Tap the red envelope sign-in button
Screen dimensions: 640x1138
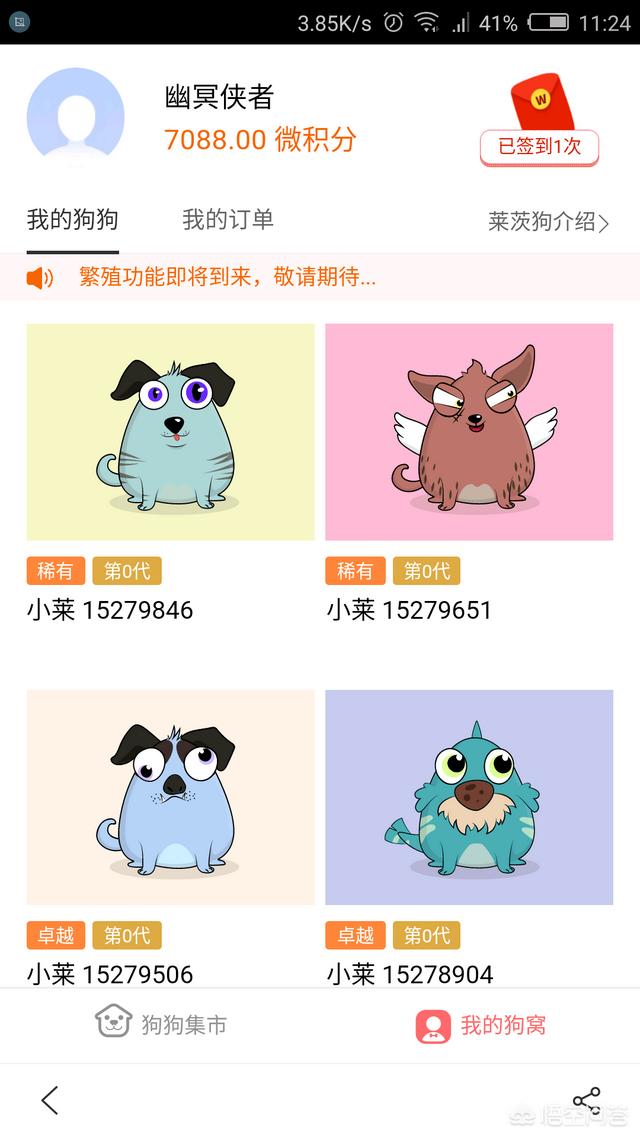(x=538, y=122)
